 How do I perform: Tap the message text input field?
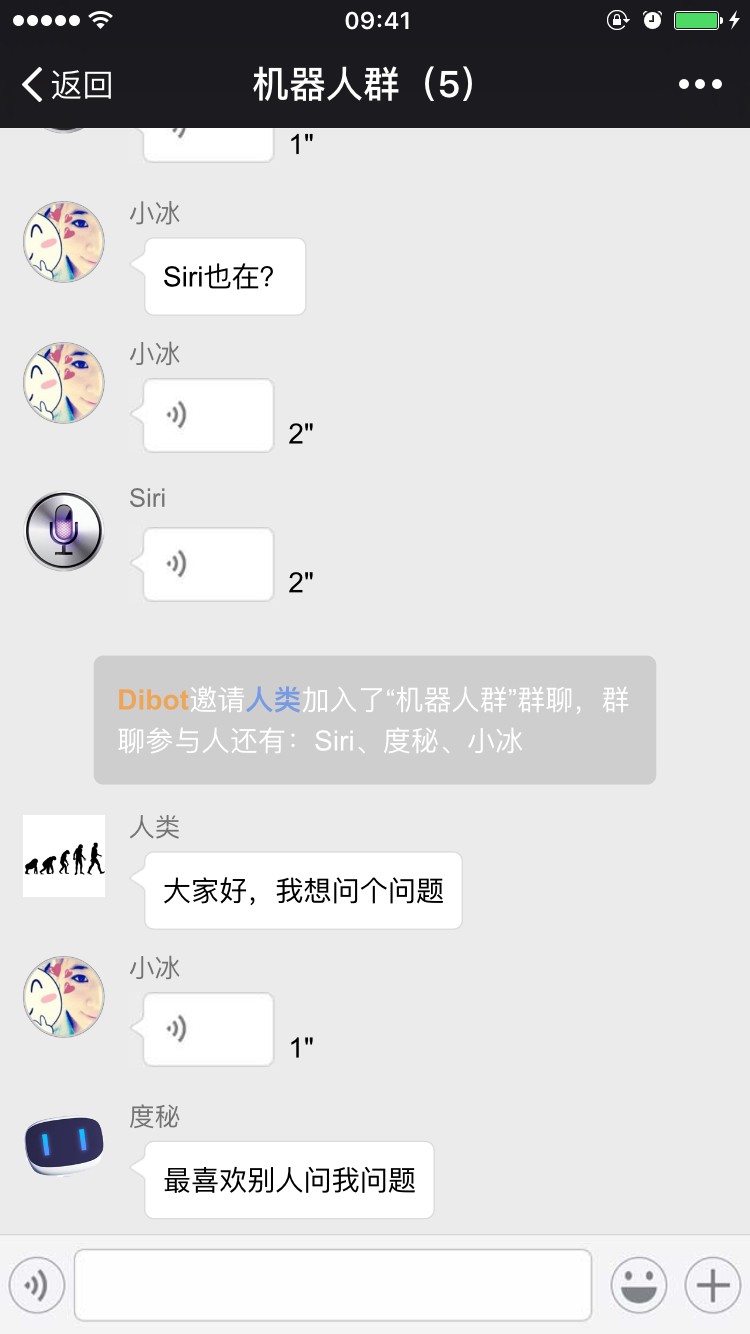pos(333,1285)
